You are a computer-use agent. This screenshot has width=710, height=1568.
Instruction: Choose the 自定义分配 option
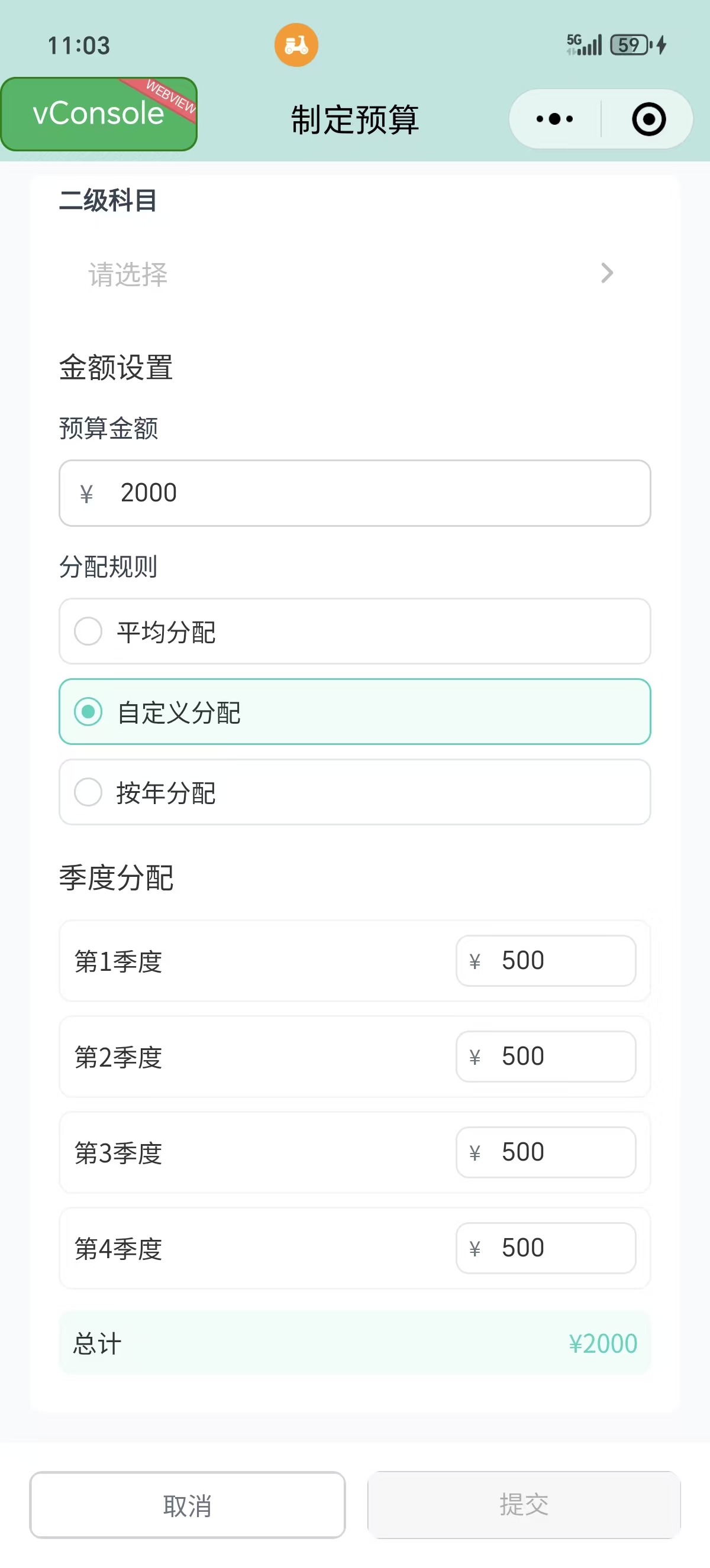[x=354, y=711]
